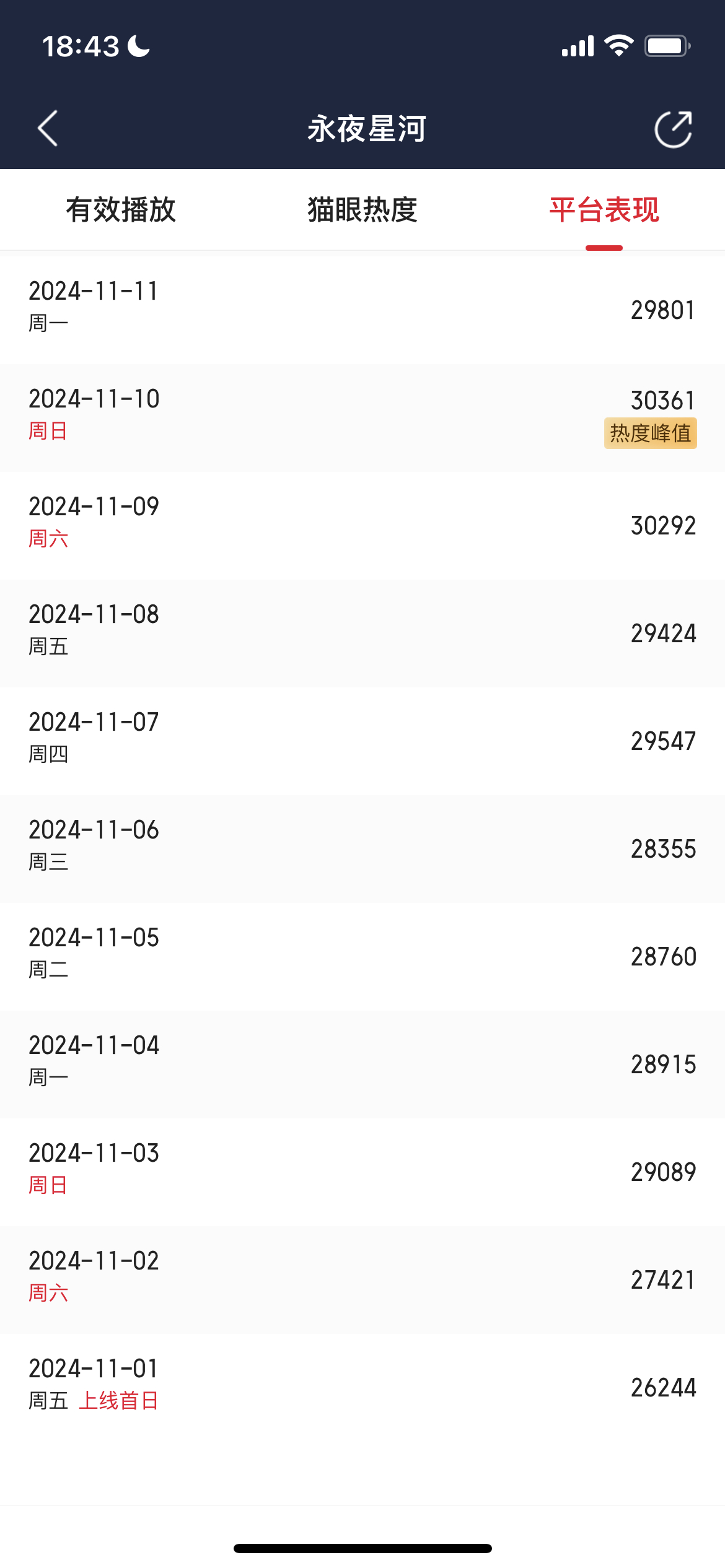Viewport: 725px width, 1568px height.
Task: Select the 平台表现 tab
Action: [604, 210]
